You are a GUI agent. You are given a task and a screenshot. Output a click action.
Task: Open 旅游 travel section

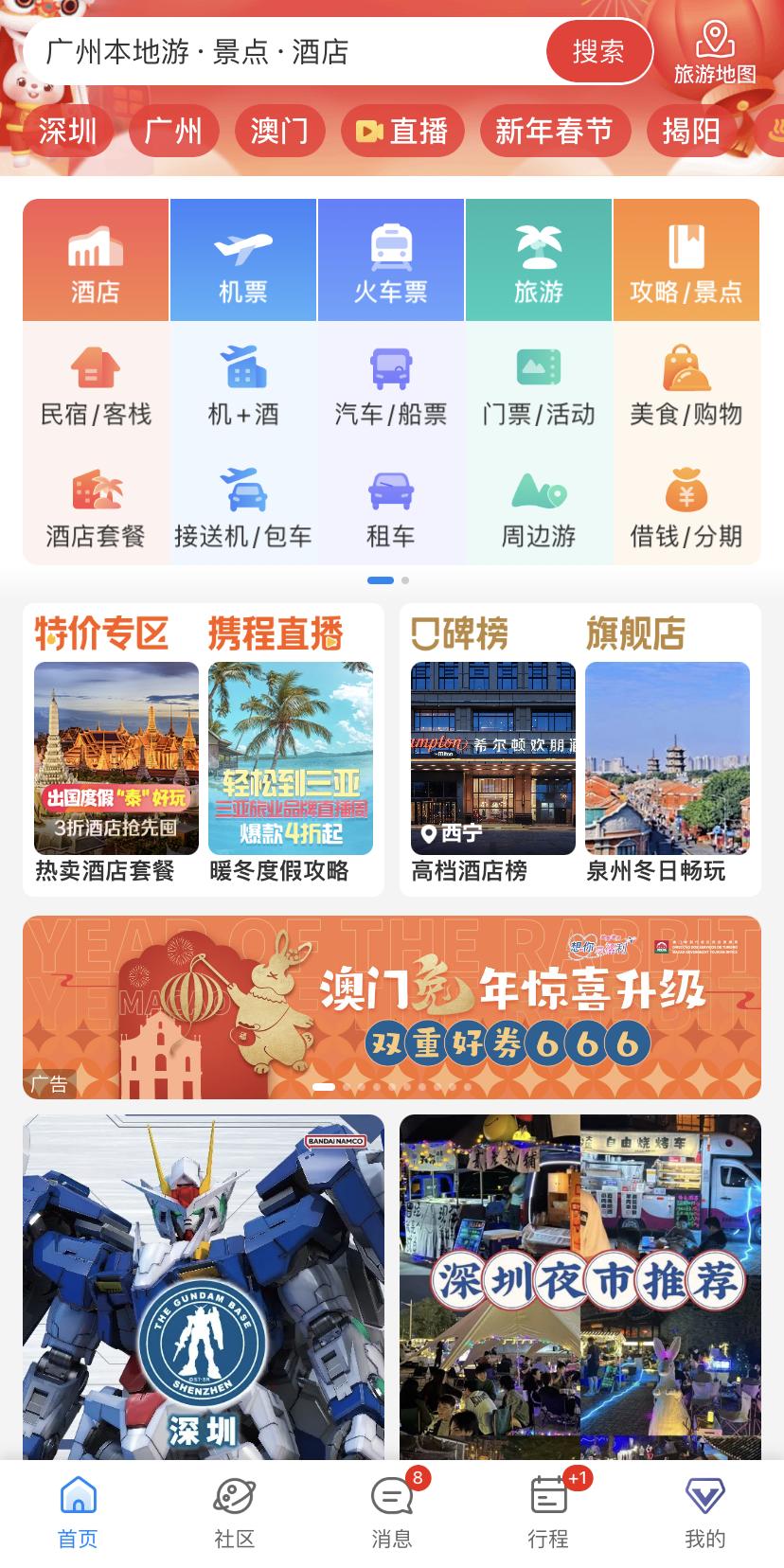pos(539,261)
